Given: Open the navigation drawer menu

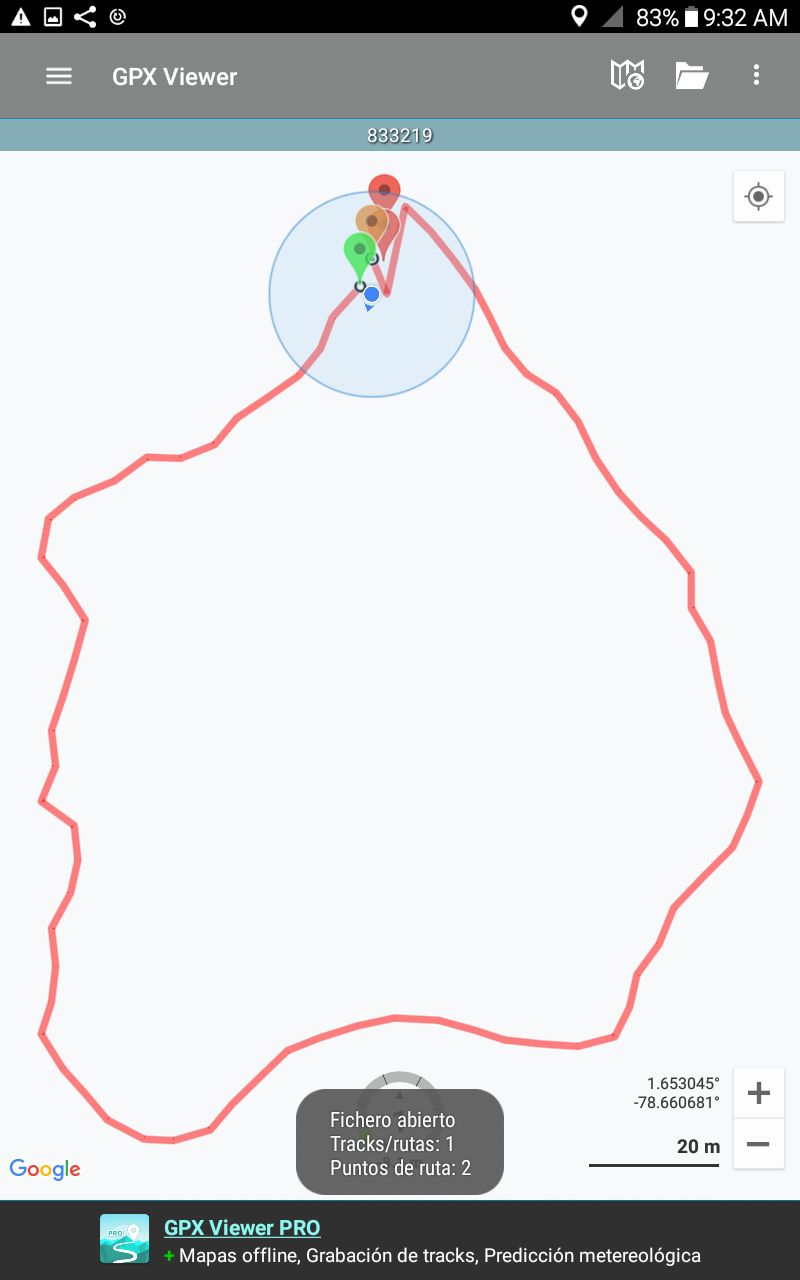Looking at the screenshot, I should (59, 76).
